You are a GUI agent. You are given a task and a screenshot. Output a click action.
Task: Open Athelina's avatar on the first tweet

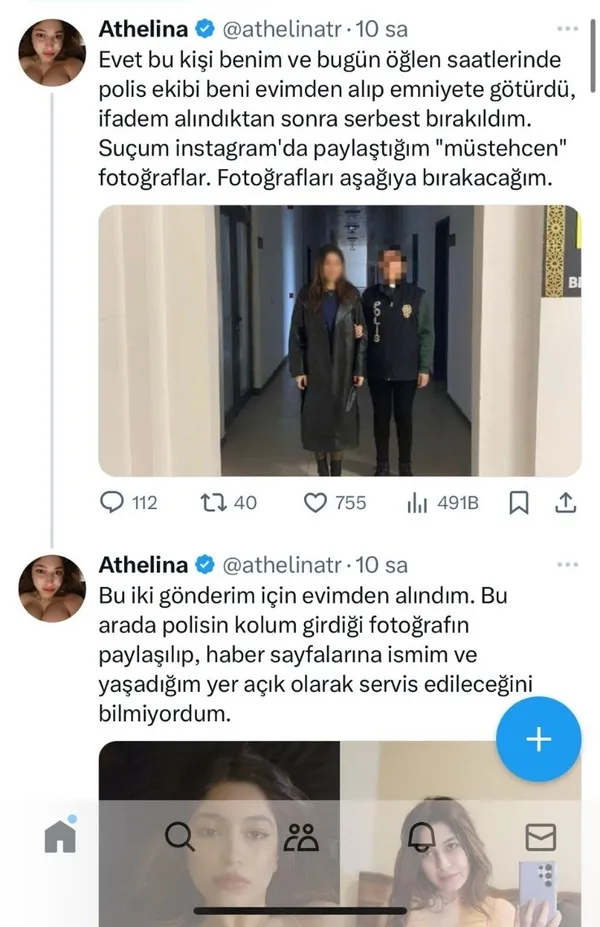point(52,50)
